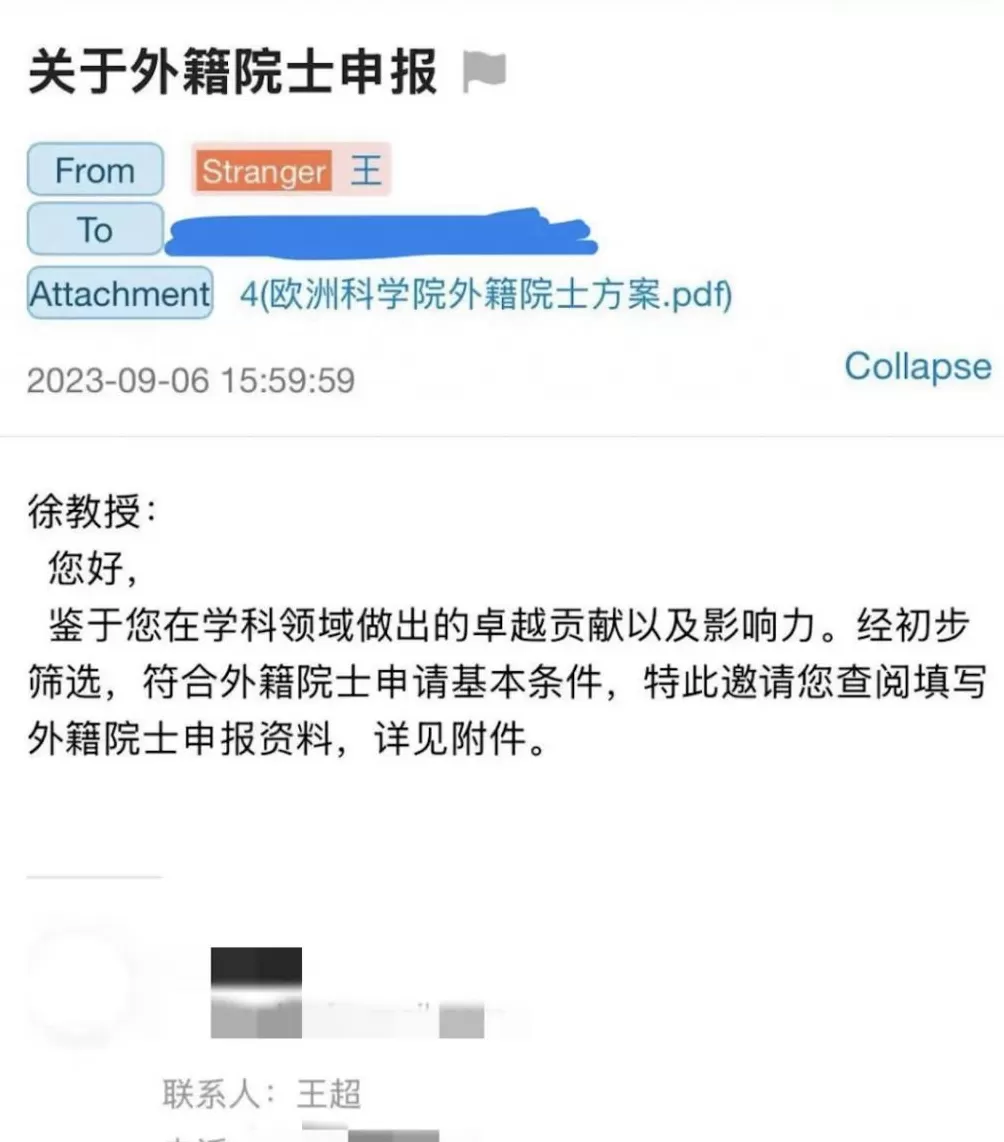1004x1142 pixels.
Task: Open the subject line 关于外籍院士申报
Action: (235, 72)
